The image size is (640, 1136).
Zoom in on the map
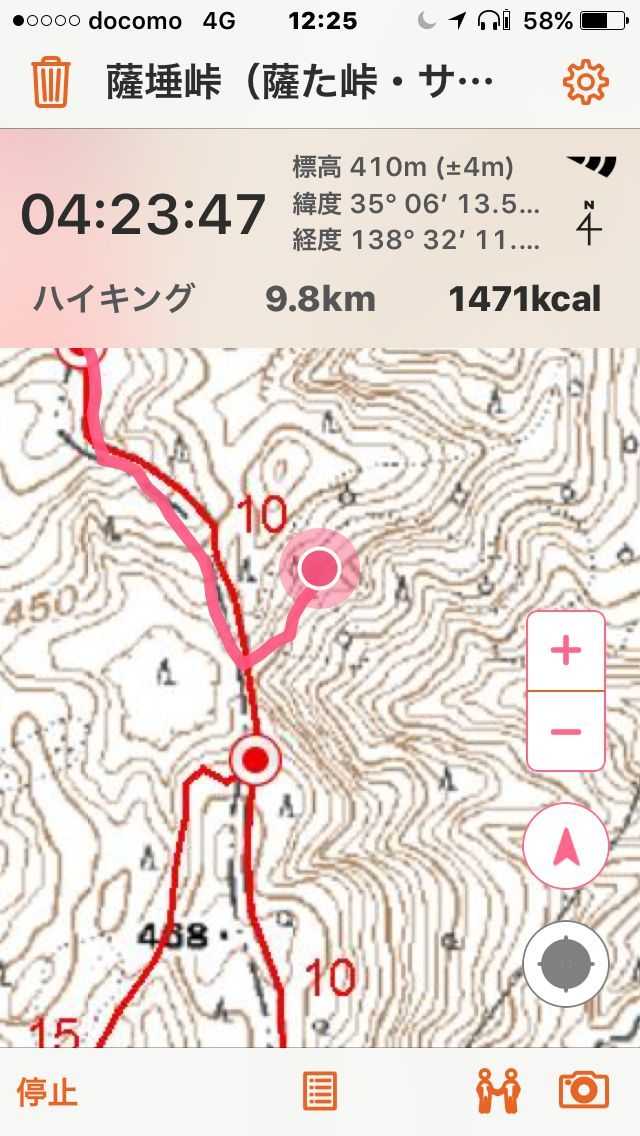566,651
